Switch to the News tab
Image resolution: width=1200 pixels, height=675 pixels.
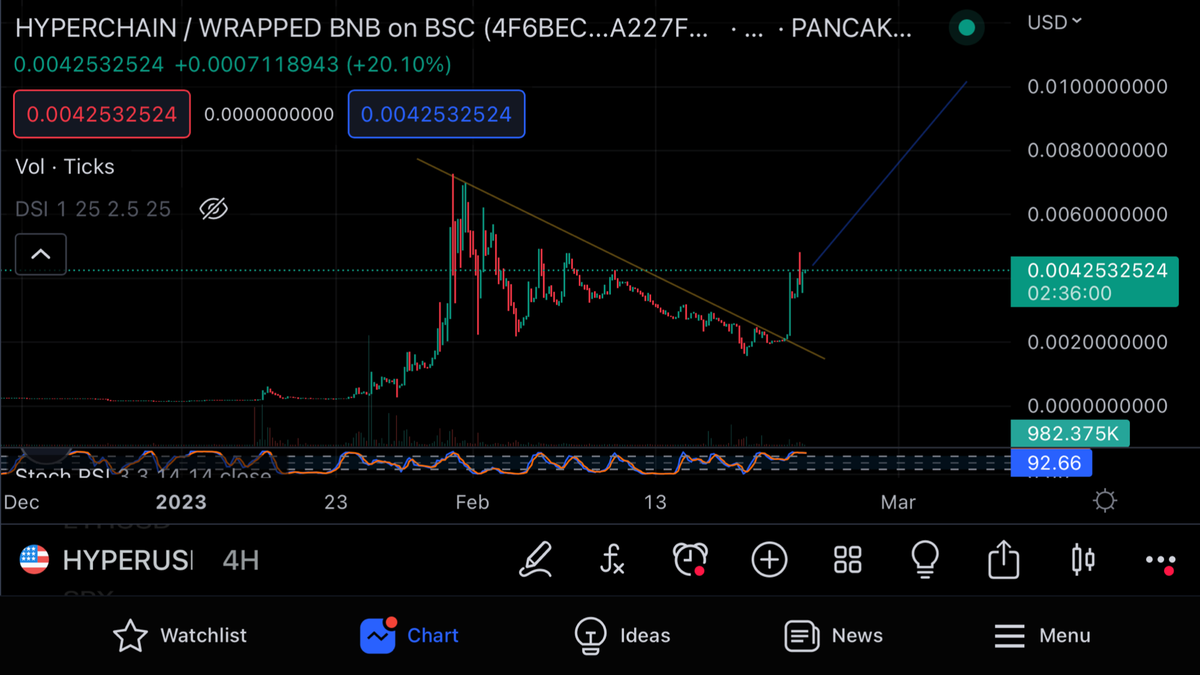pos(834,635)
